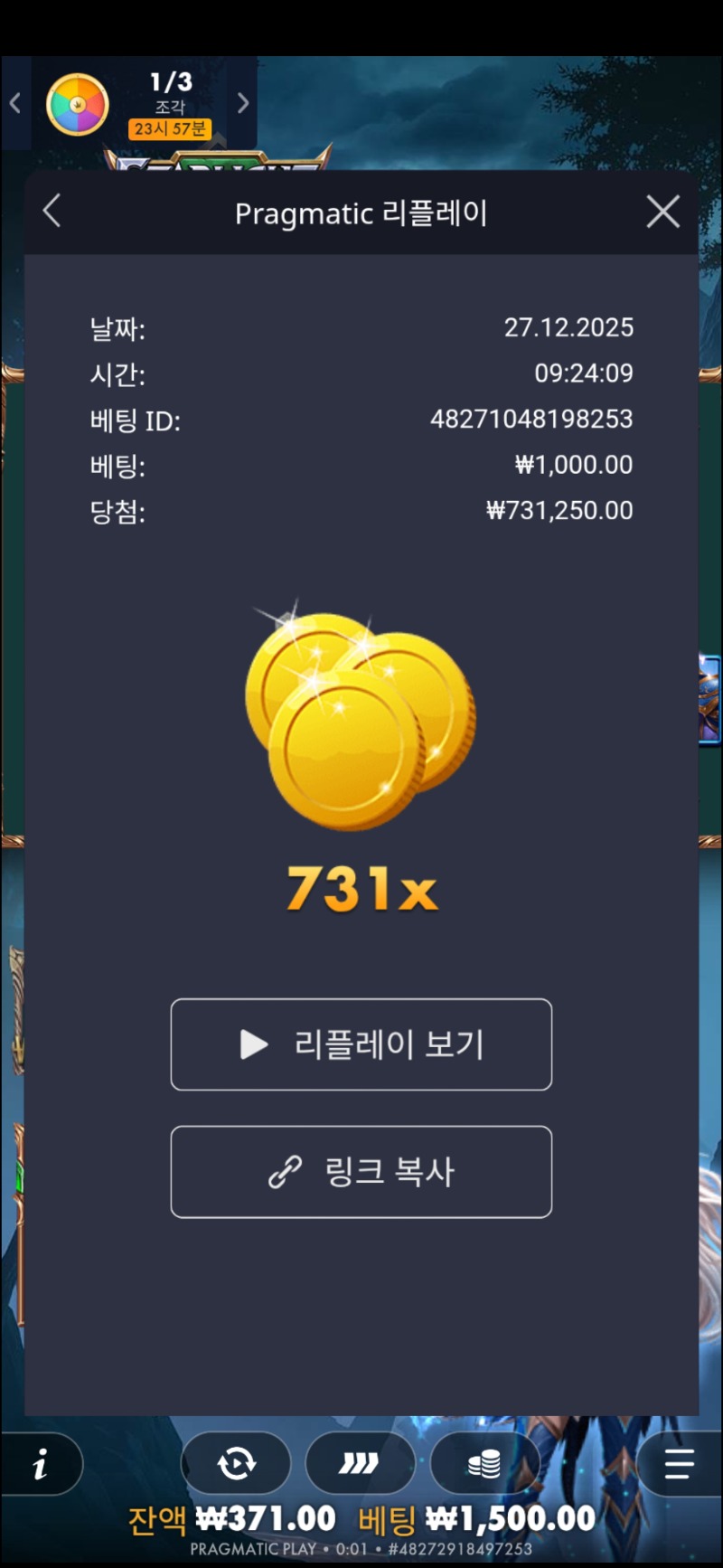The image size is (723, 1568).
Task: Copy the replay link with 링크 복사
Action: tap(361, 1172)
